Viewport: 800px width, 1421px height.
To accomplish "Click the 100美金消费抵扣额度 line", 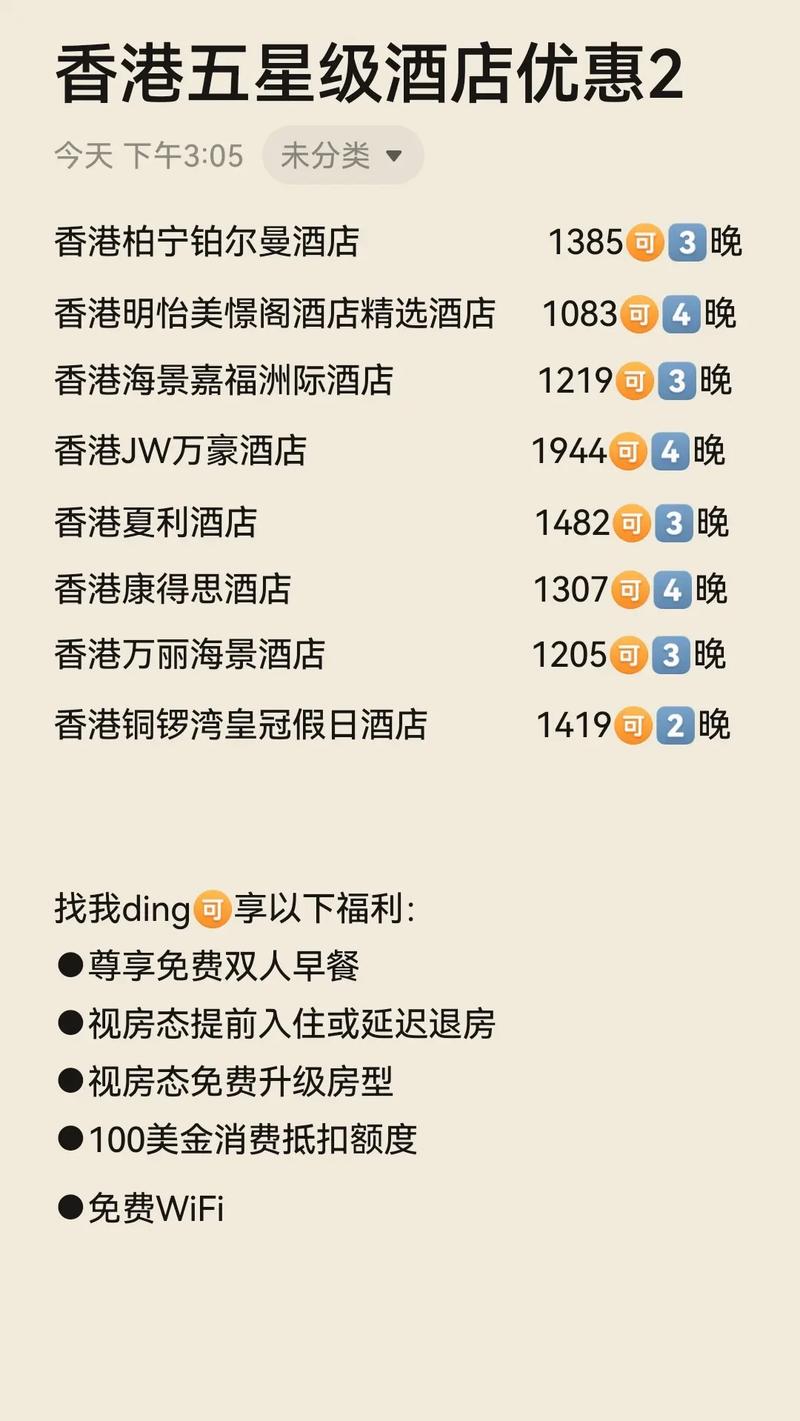I will point(240,1139).
